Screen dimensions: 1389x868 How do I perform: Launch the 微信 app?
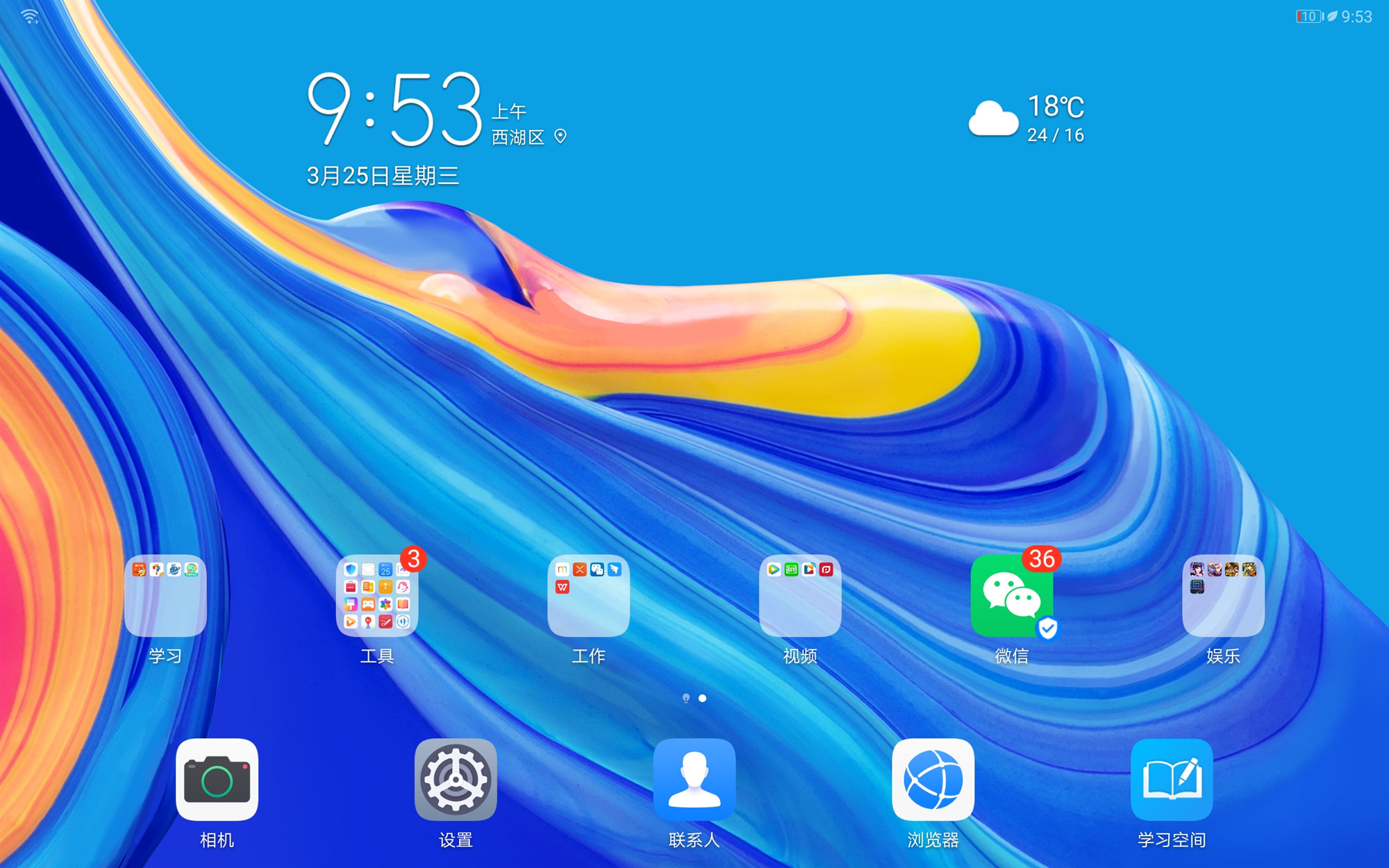[x=1012, y=596]
